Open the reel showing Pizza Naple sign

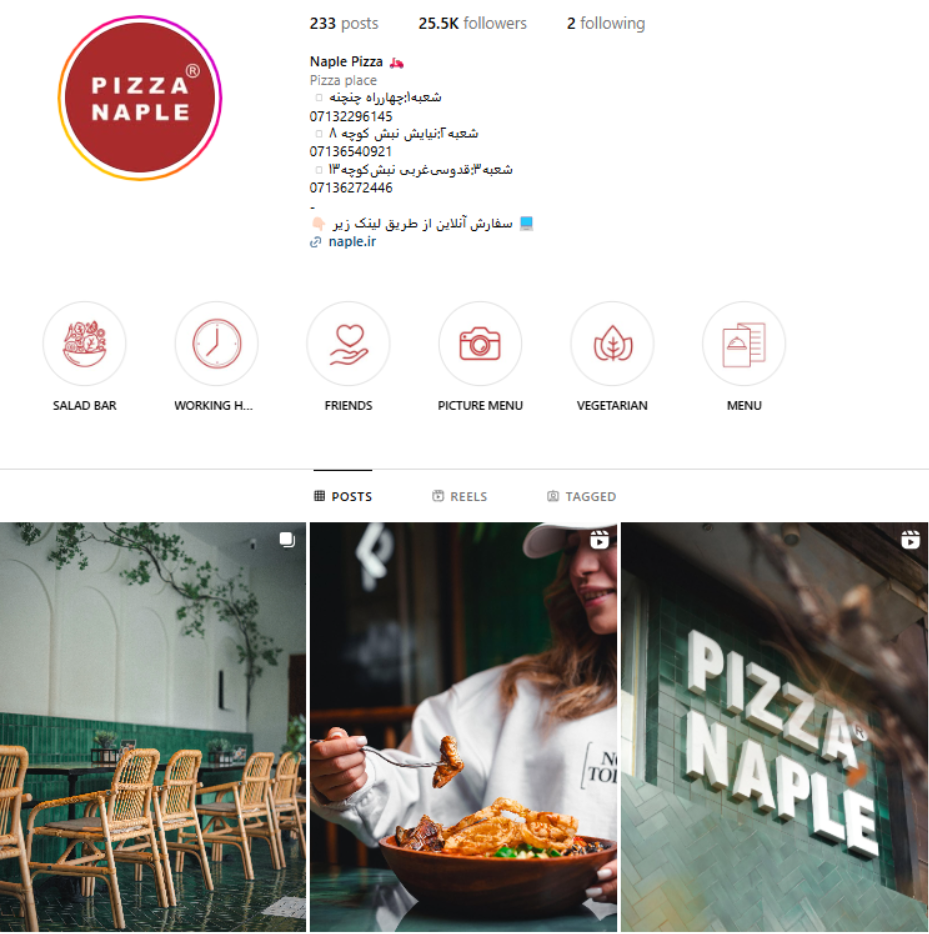(774, 727)
